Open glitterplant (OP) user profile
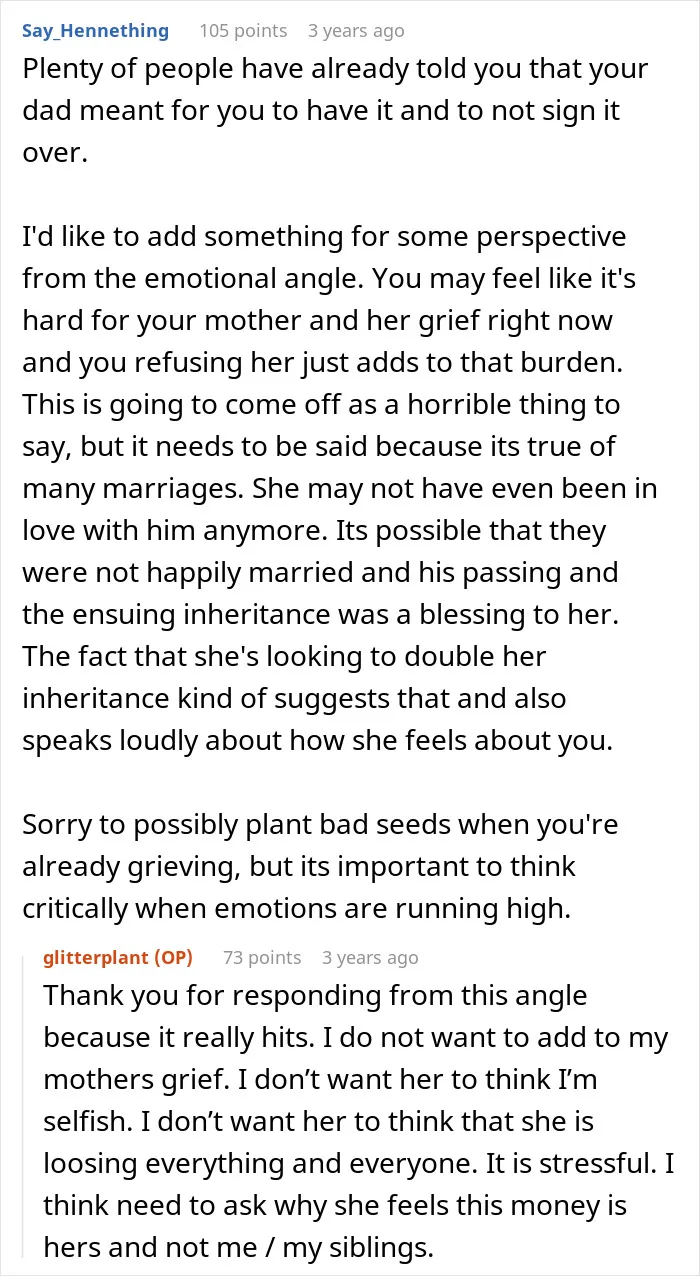 pos(118,957)
